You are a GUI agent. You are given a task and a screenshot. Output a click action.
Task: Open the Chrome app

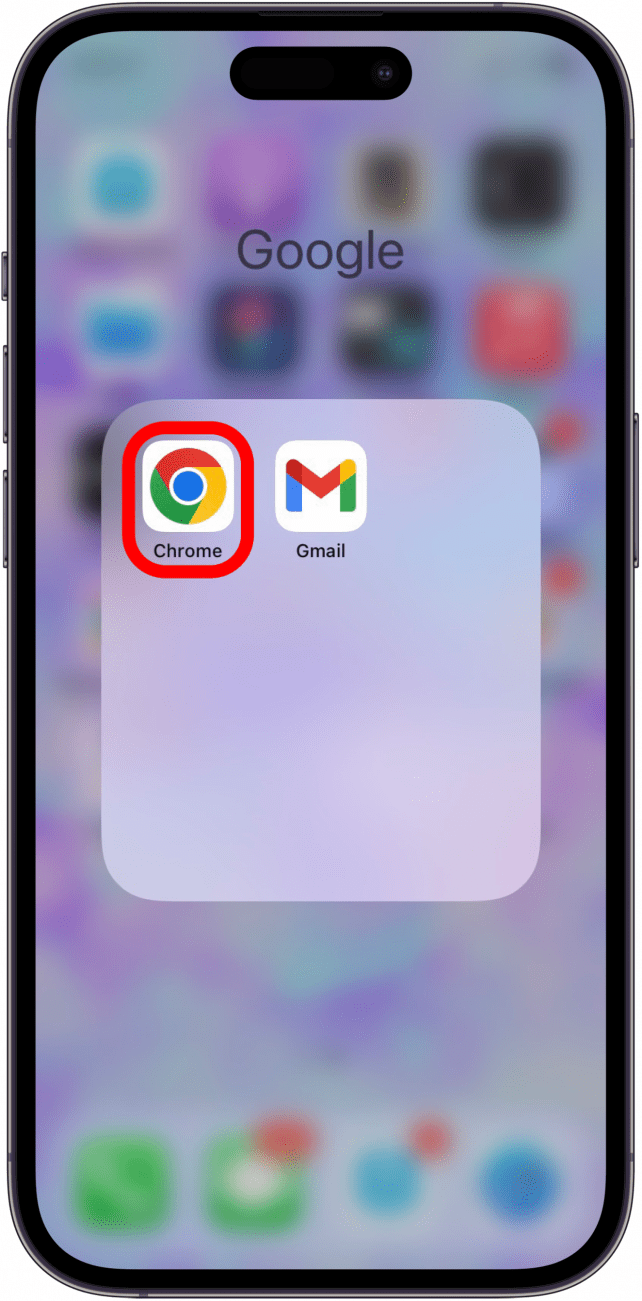point(188,487)
